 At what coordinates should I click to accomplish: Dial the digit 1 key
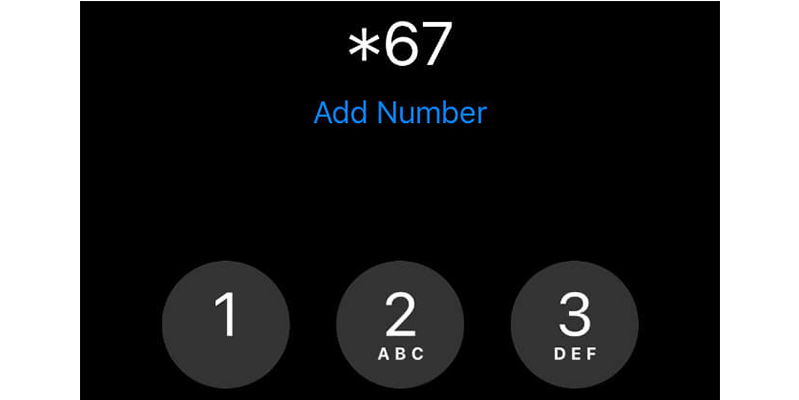(226, 325)
